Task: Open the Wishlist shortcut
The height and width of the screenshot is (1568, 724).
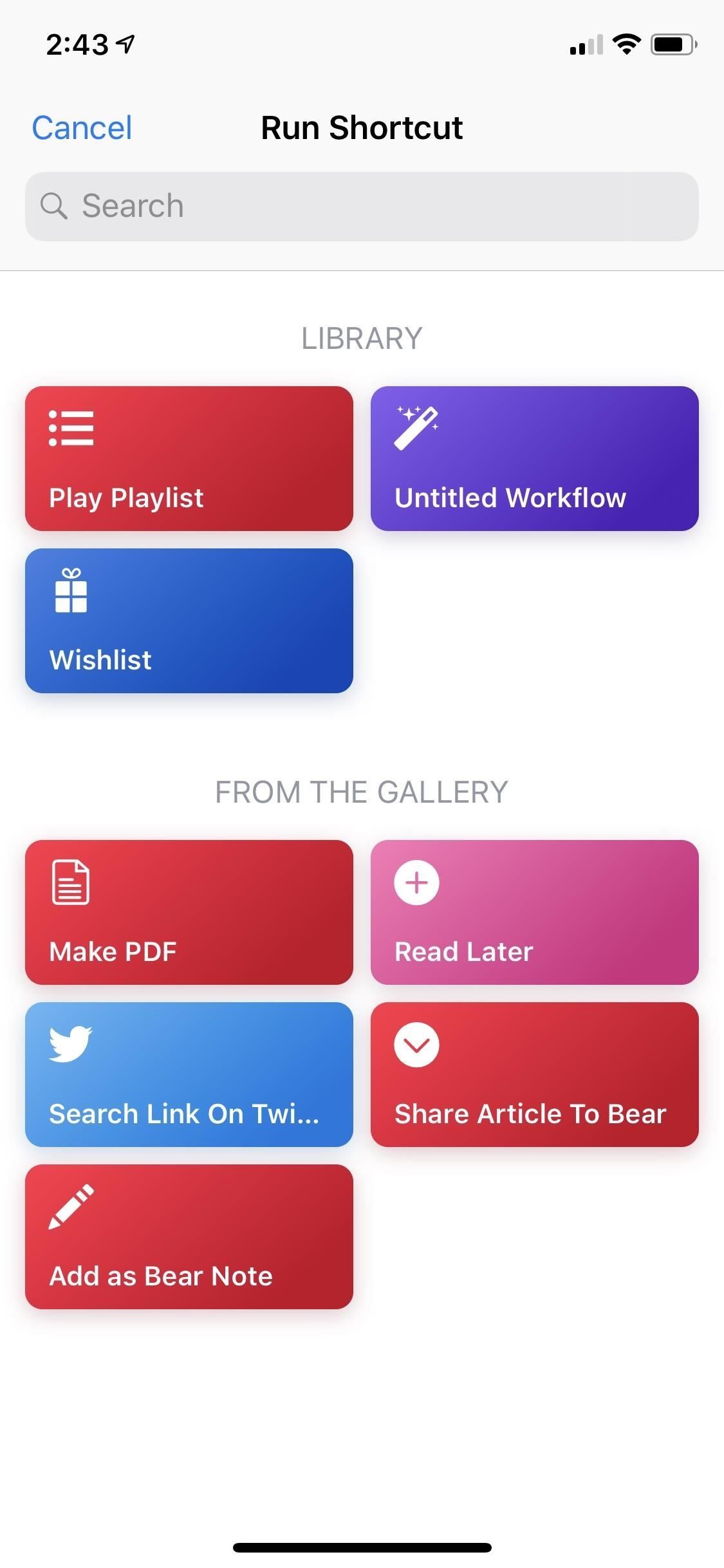Action: coord(189,620)
